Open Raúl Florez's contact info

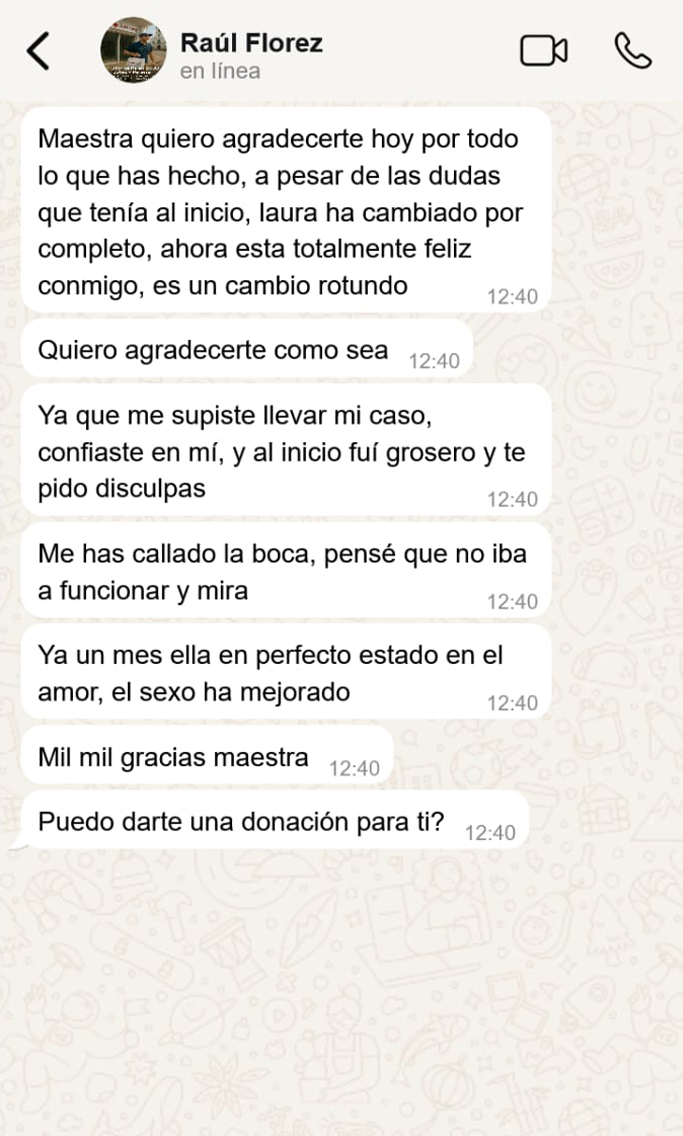point(250,55)
